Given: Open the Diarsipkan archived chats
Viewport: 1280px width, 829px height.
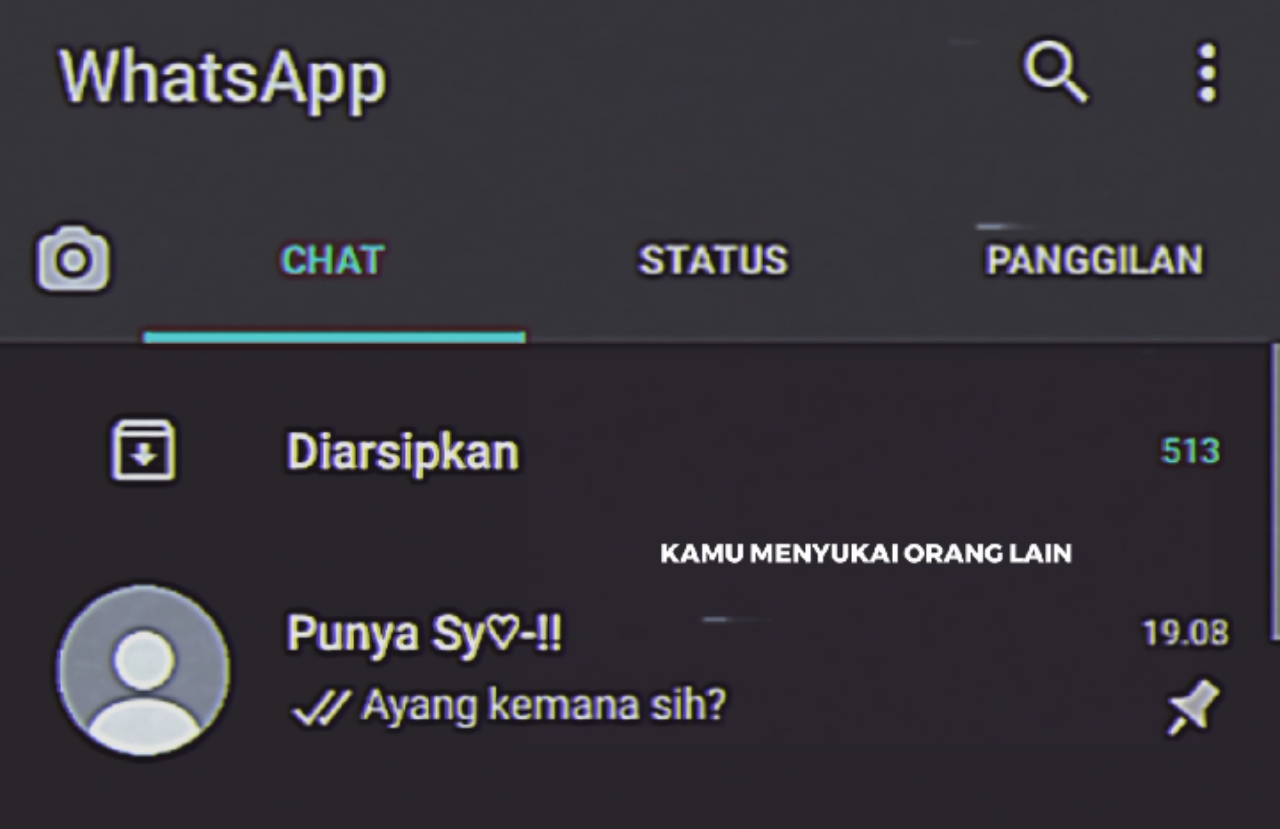Looking at the screenshot, I should (640, 452).
